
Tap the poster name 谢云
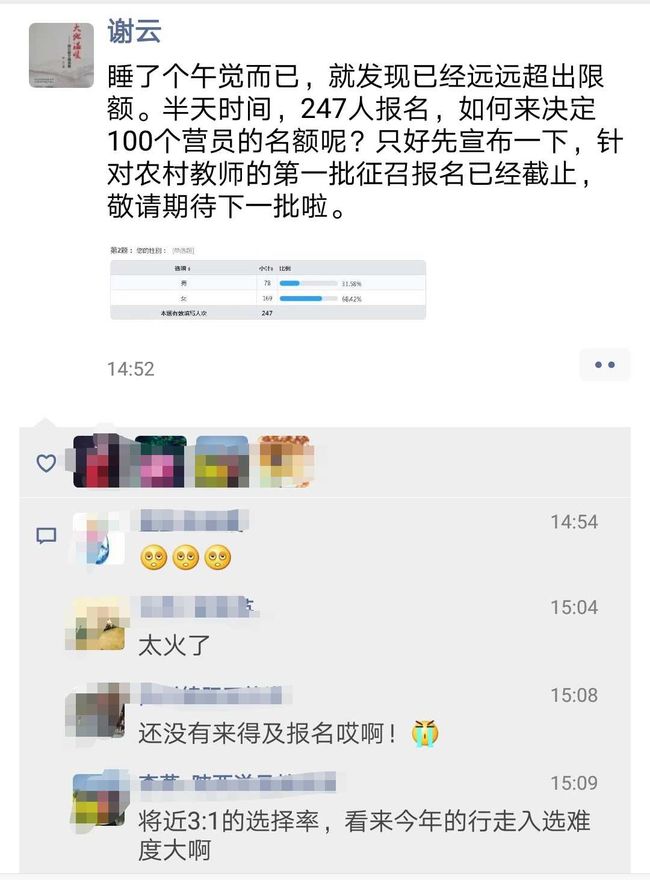pyautogui.click(x=136, y=33)
